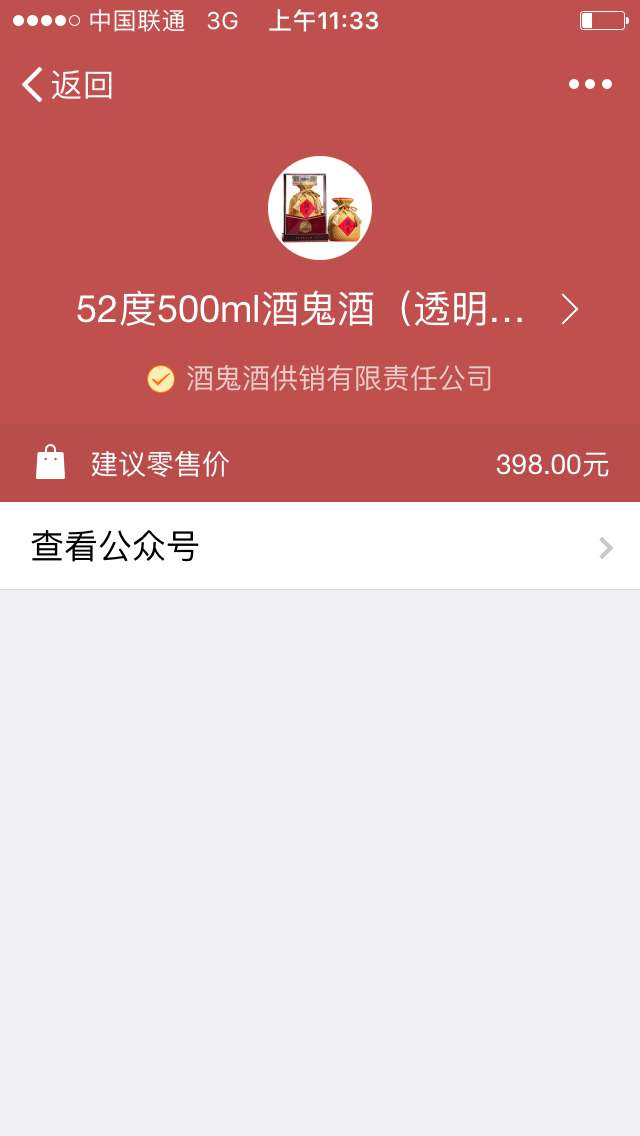Tap the product's round thumbnail image
This screenshot has width=640, height=1136.
(320, 208)
